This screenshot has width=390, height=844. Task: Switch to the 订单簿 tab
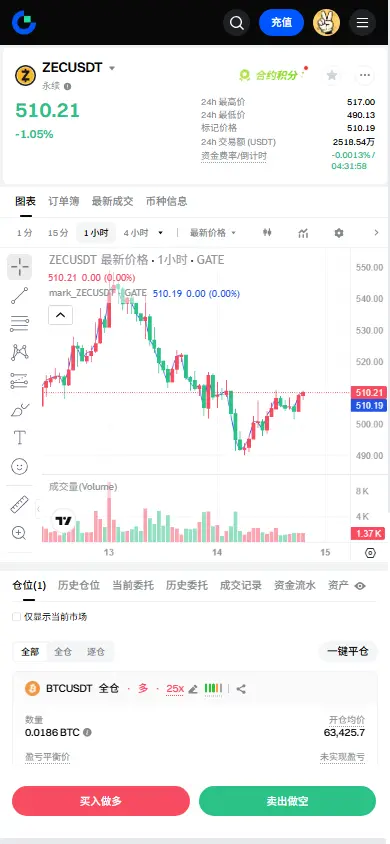tap(63, 201)
